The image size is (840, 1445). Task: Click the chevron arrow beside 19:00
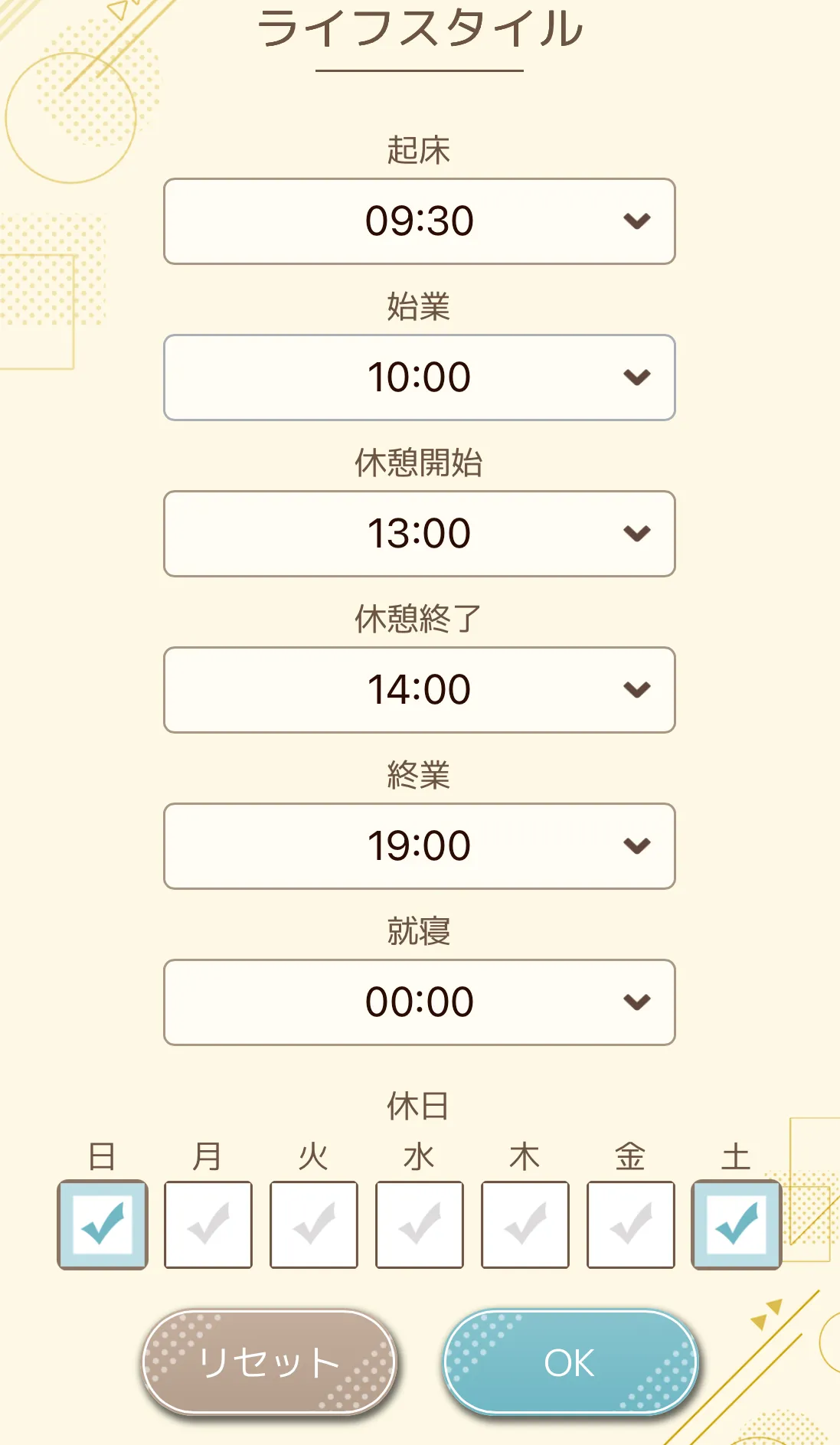click(636, 846)
